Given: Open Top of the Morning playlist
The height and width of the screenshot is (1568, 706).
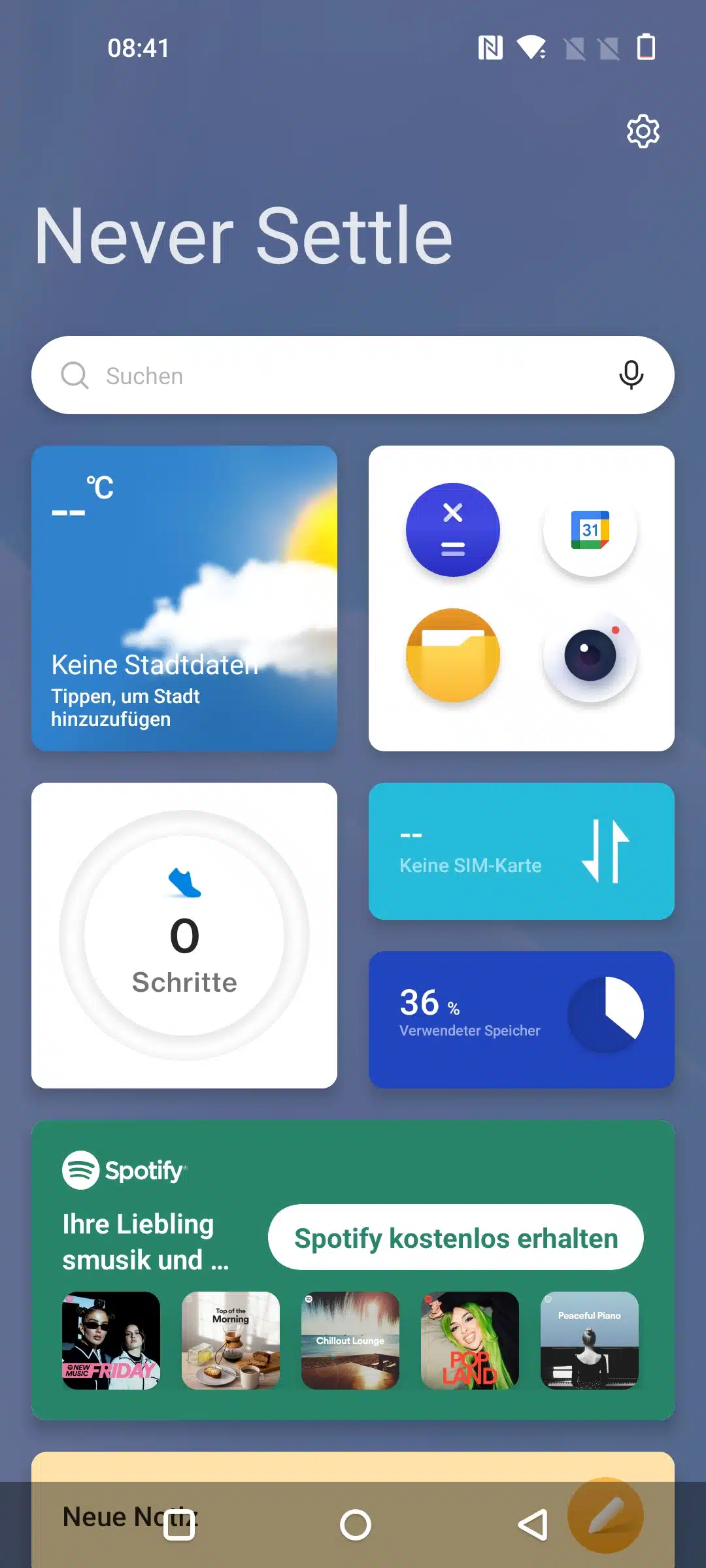Looking at the screenshot, I should click(x=231, y=1340).
